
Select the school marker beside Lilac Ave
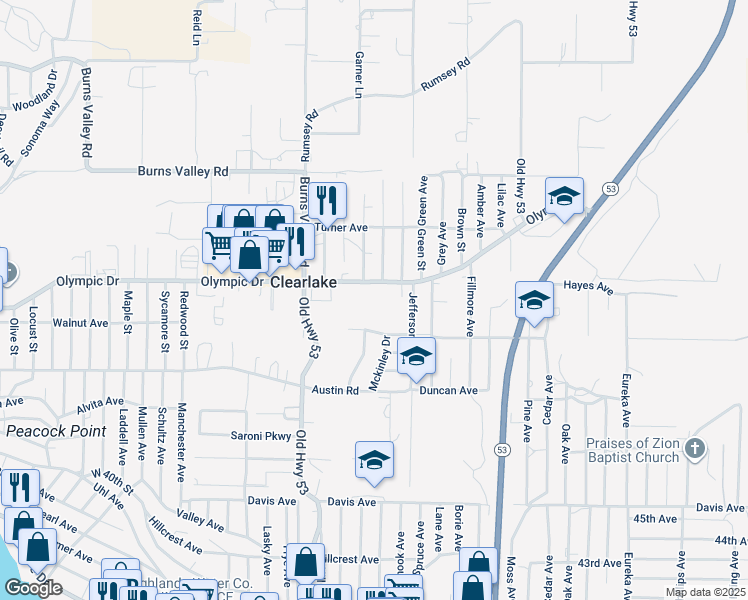tap(564, 196)
